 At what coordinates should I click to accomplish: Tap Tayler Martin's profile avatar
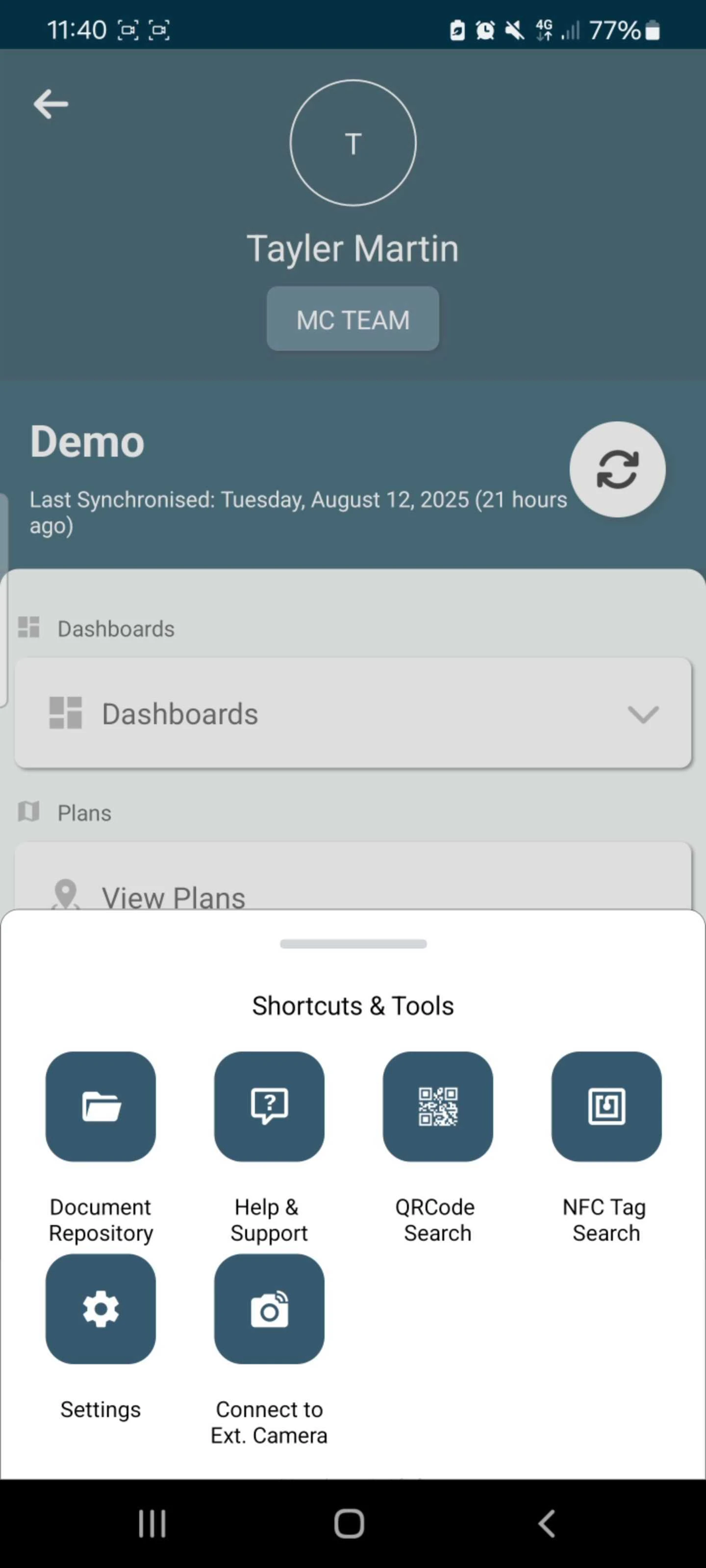pyautogui.click(x=353, y=143)
